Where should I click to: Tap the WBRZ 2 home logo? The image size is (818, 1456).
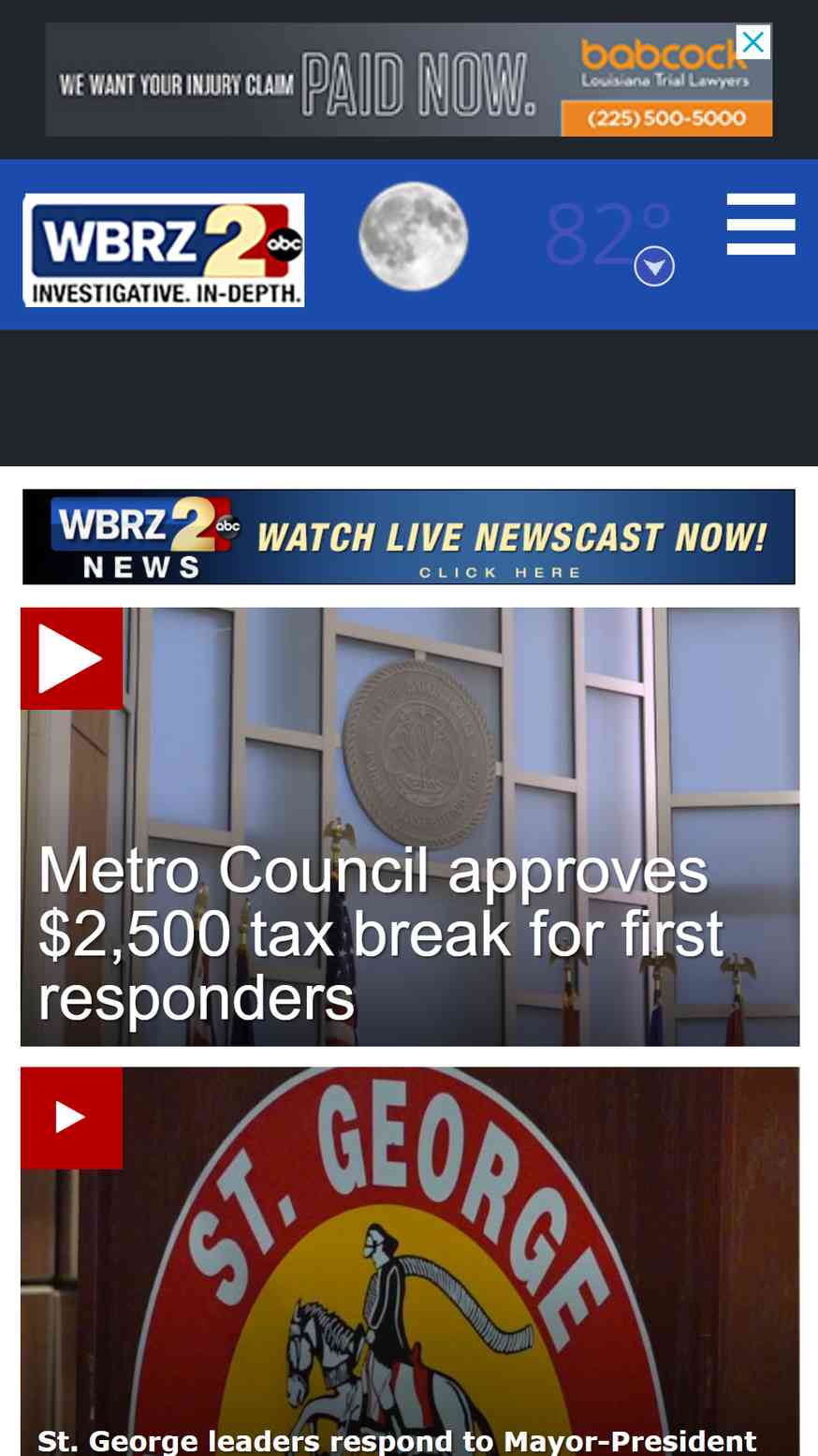click(164, 250)
